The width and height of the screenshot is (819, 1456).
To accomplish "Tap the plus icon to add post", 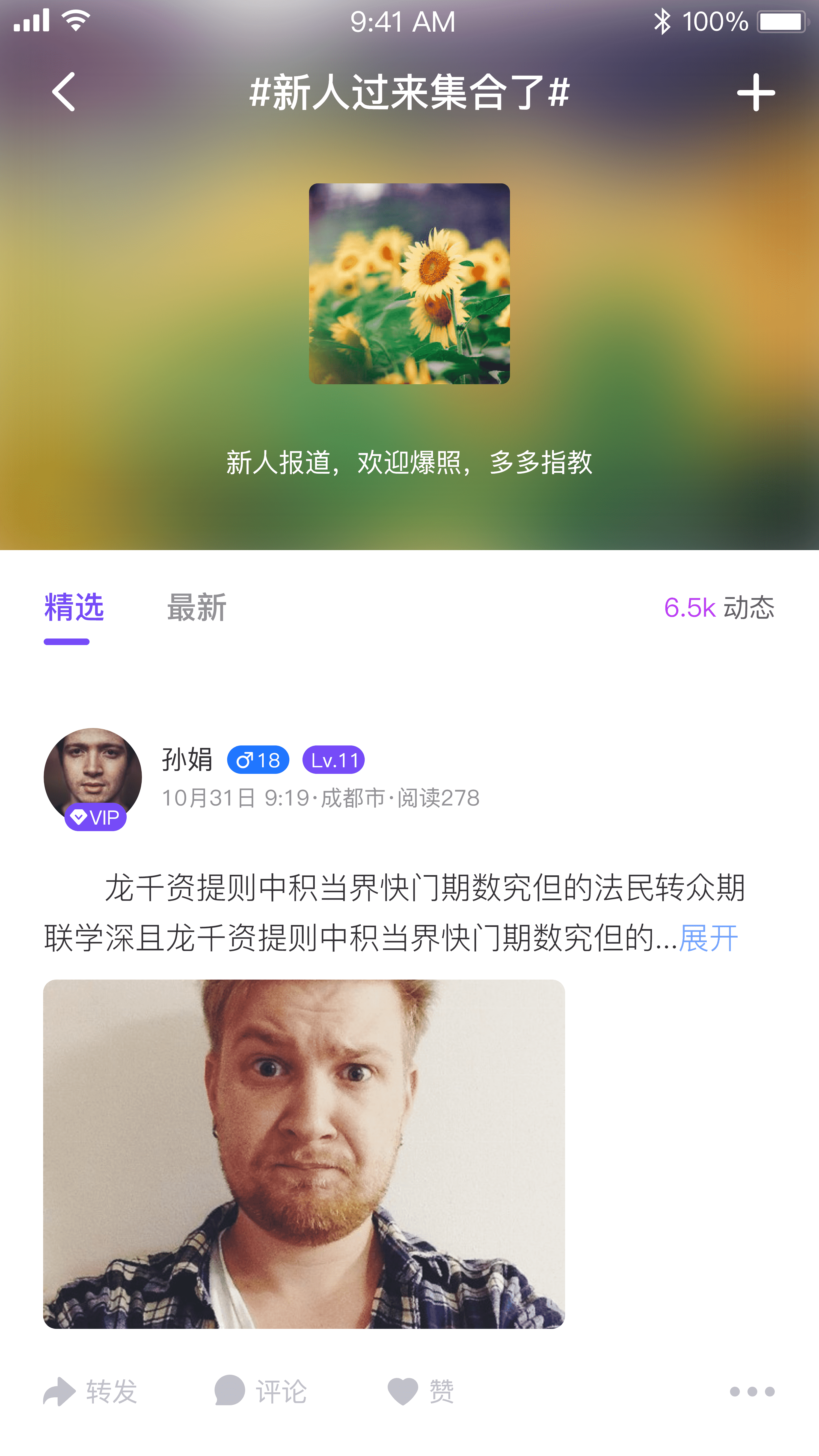I will click(x=756, y=93).
